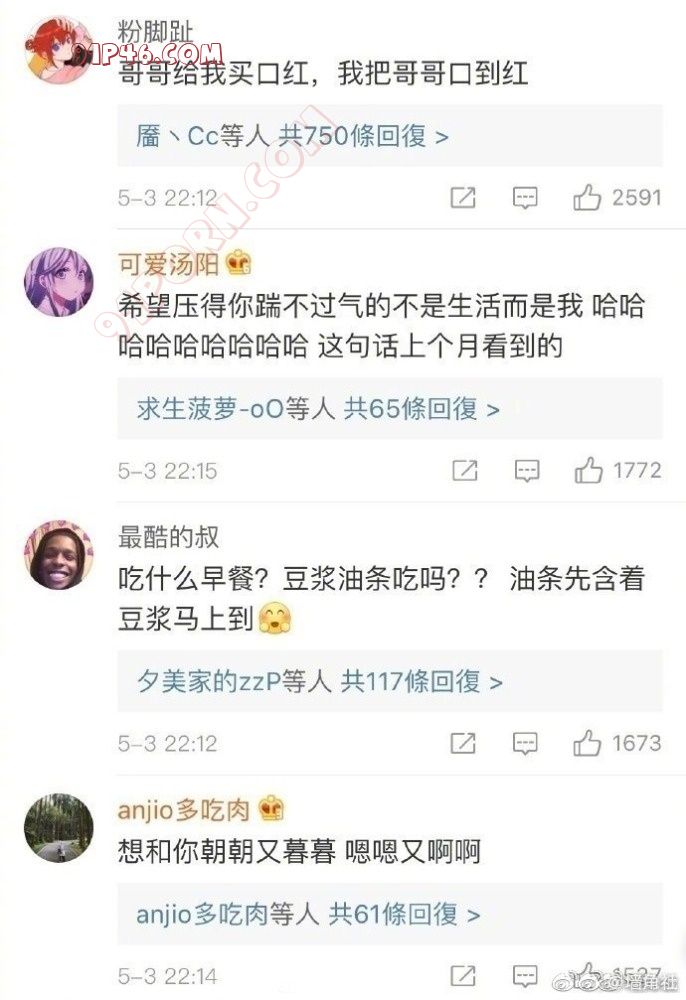Screen dimensions: 686x1000
Task: Tap the username 可爱汤阳
Action: pos(168,264)
